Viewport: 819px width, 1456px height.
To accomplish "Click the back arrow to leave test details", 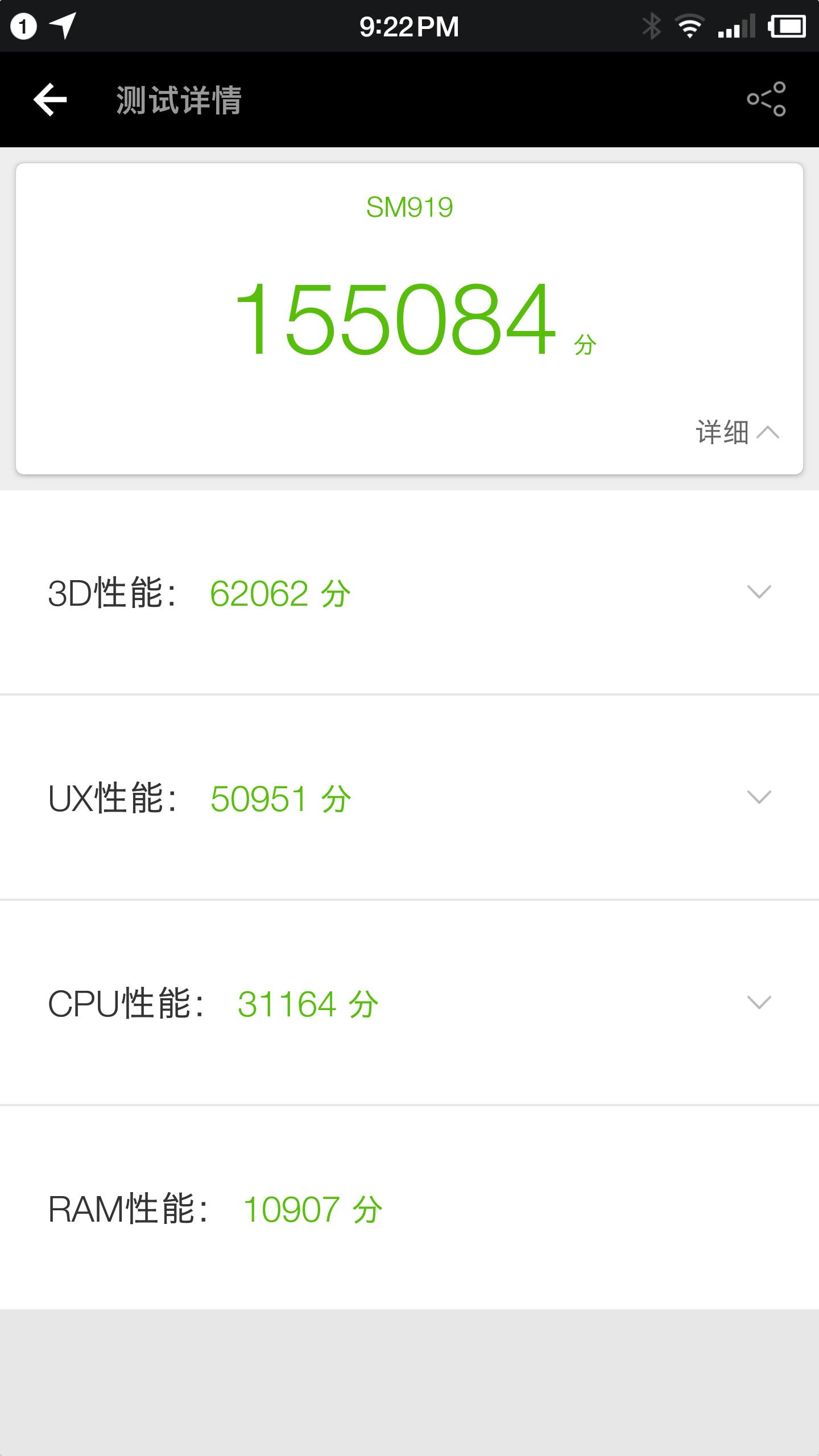I will [50, 100].
